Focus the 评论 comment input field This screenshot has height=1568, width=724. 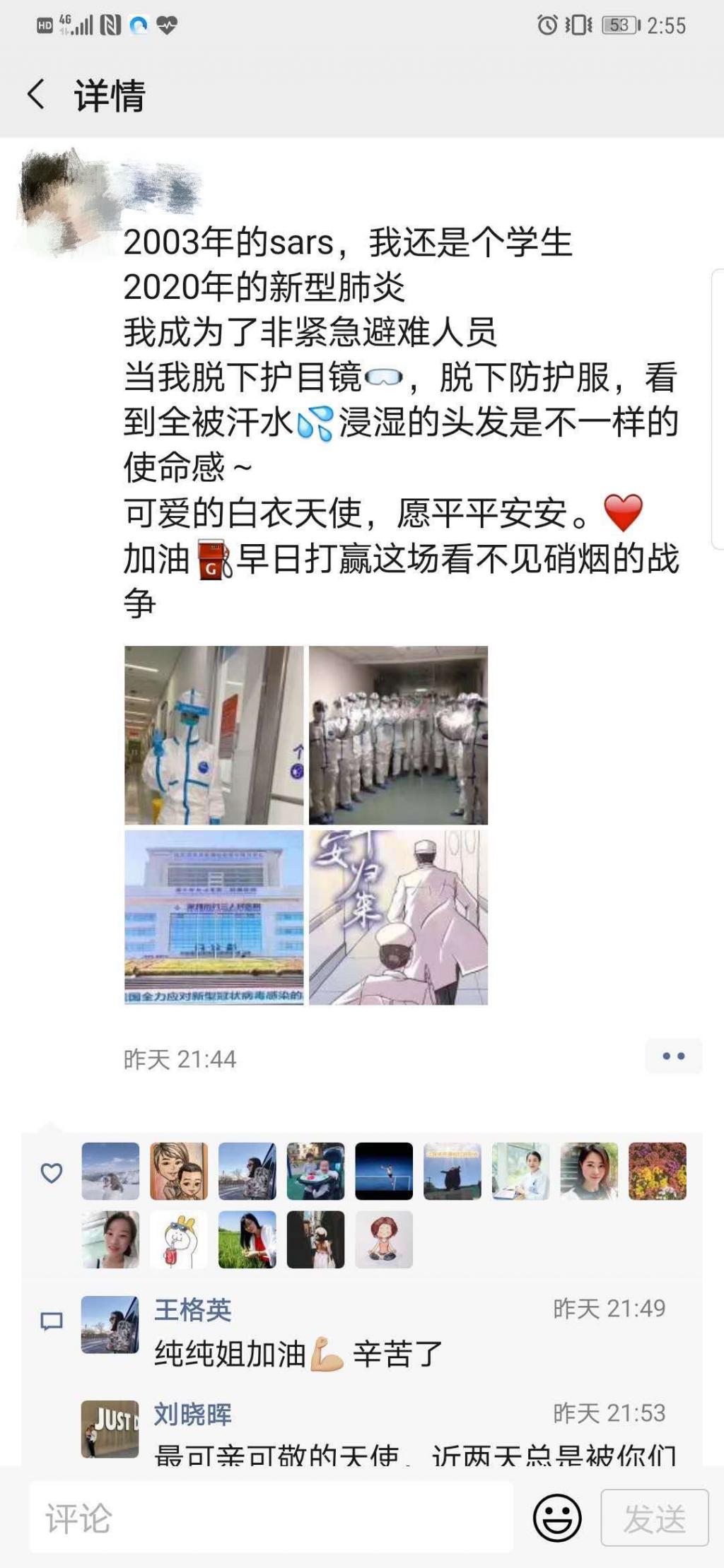tap(271, 1518)
